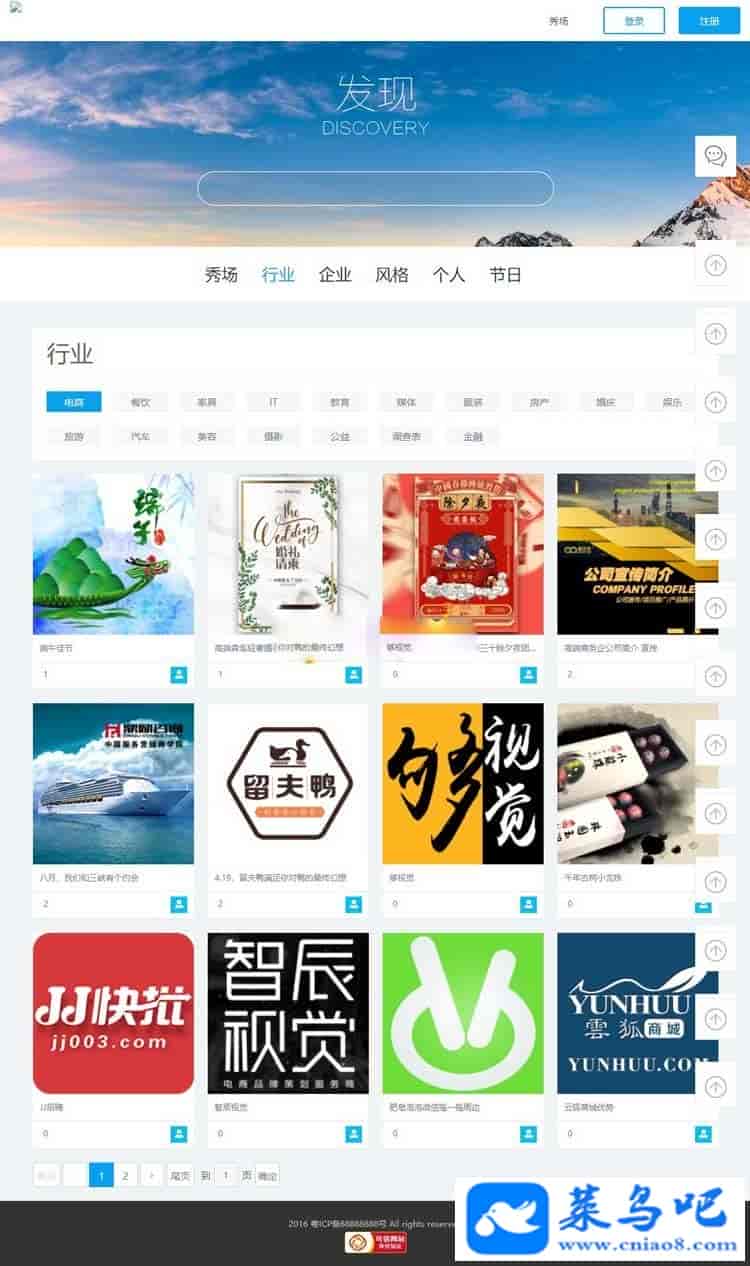Screen dimensions: 750x1266
Task: Focus the discovery search box
Action: tap(375, 188)
